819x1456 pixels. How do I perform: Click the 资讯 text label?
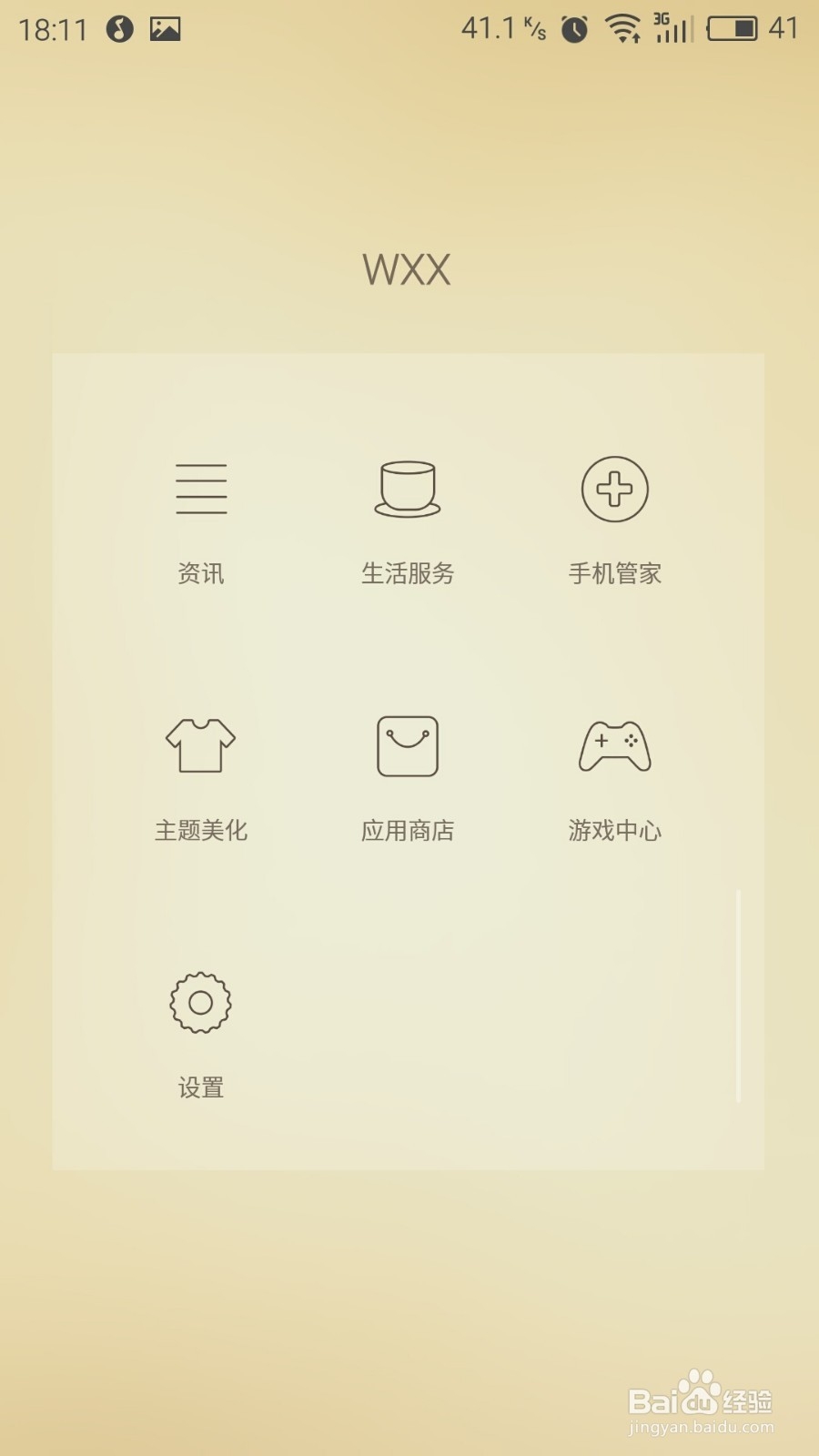pyautogui.click(x=200, y=572)
